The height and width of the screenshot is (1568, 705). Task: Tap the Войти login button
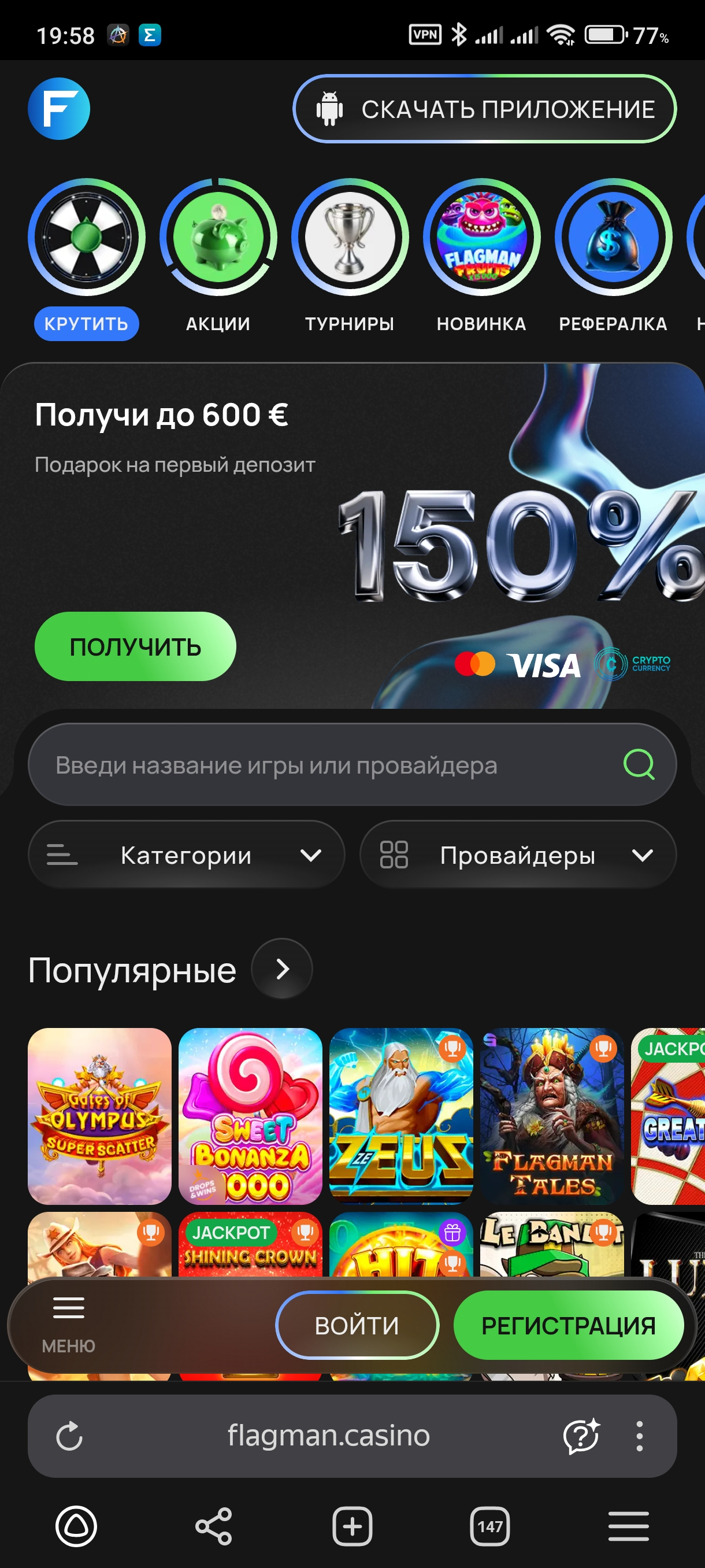pyautogui.click(x=357, y=1325)
